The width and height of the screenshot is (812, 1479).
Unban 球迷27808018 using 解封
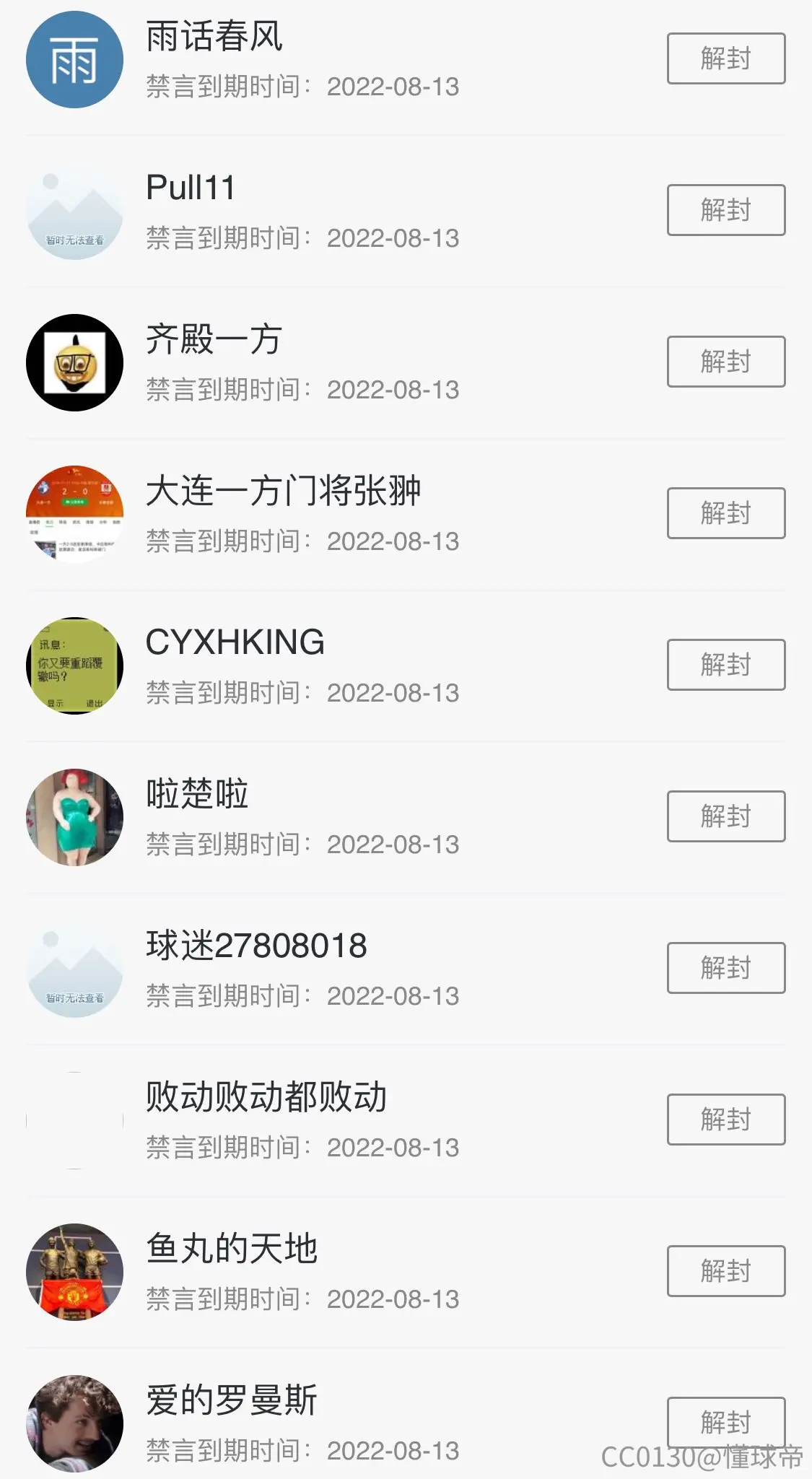point(726,968)
